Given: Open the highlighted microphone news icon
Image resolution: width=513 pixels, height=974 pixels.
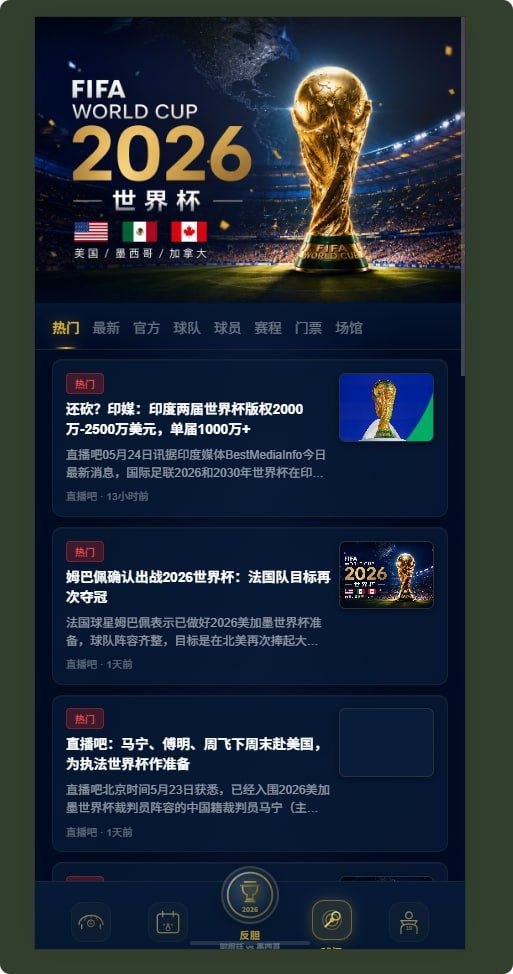Looking at the screenshot, I should [332, 921].
